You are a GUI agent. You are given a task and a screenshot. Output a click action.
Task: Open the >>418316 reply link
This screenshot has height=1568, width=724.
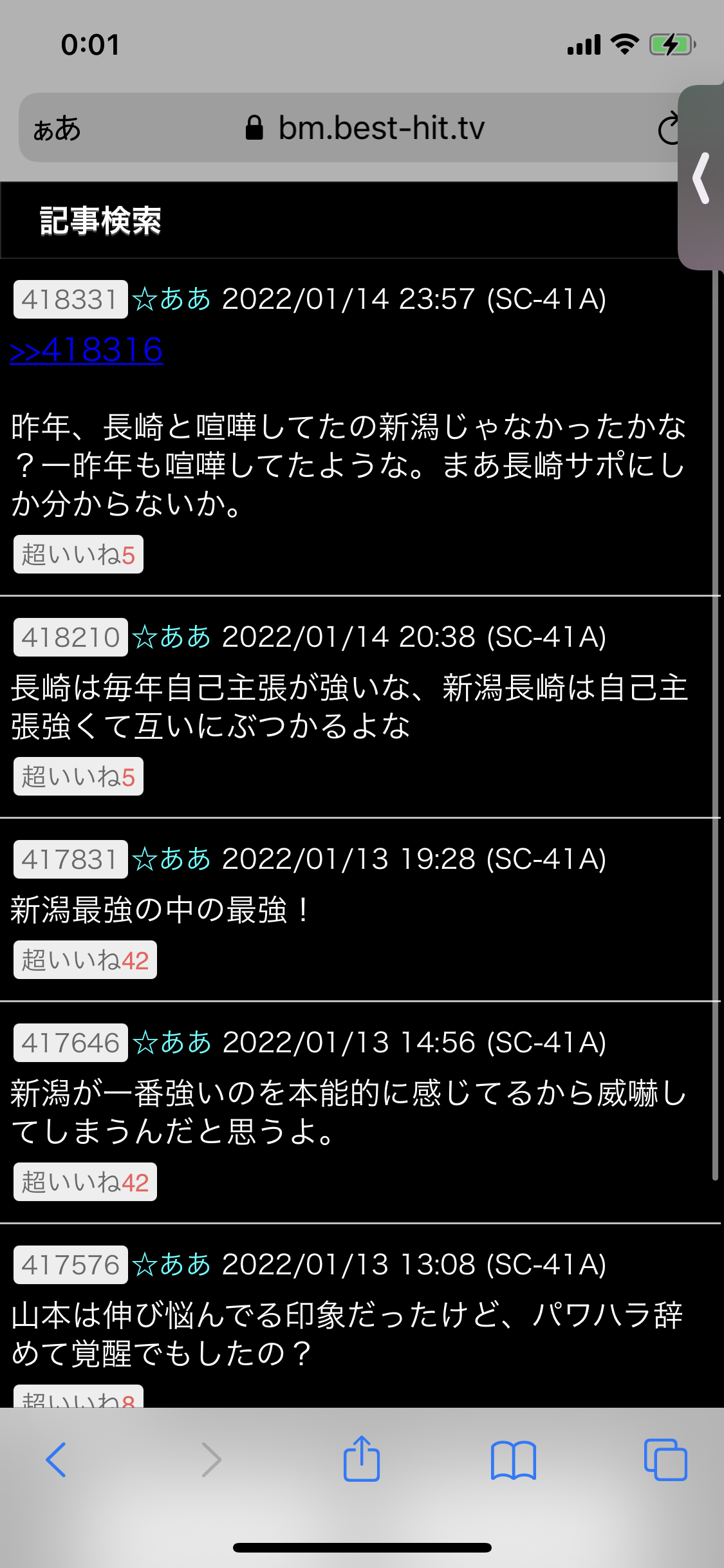tap(86, 351)
